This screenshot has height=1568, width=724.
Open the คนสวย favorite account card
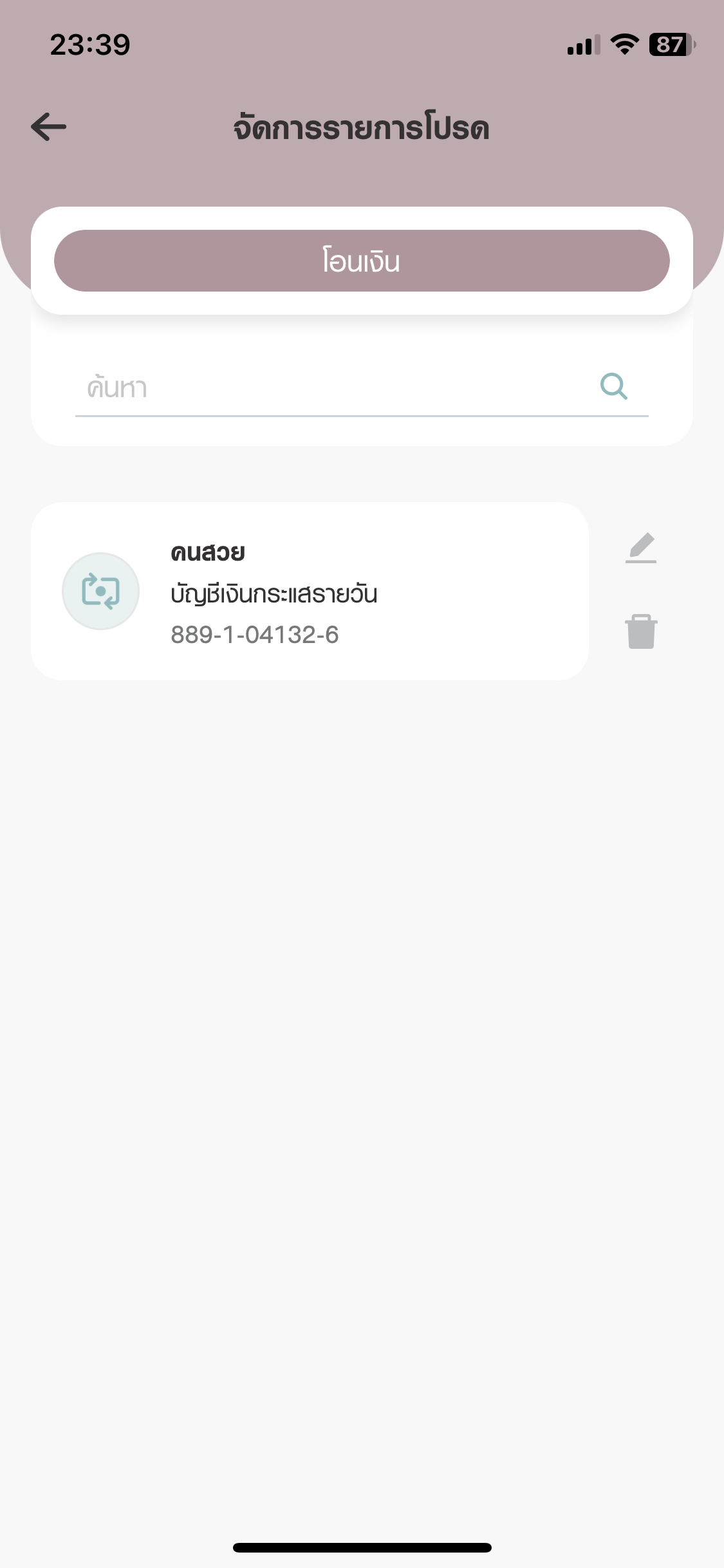click(x=310, y=591)
